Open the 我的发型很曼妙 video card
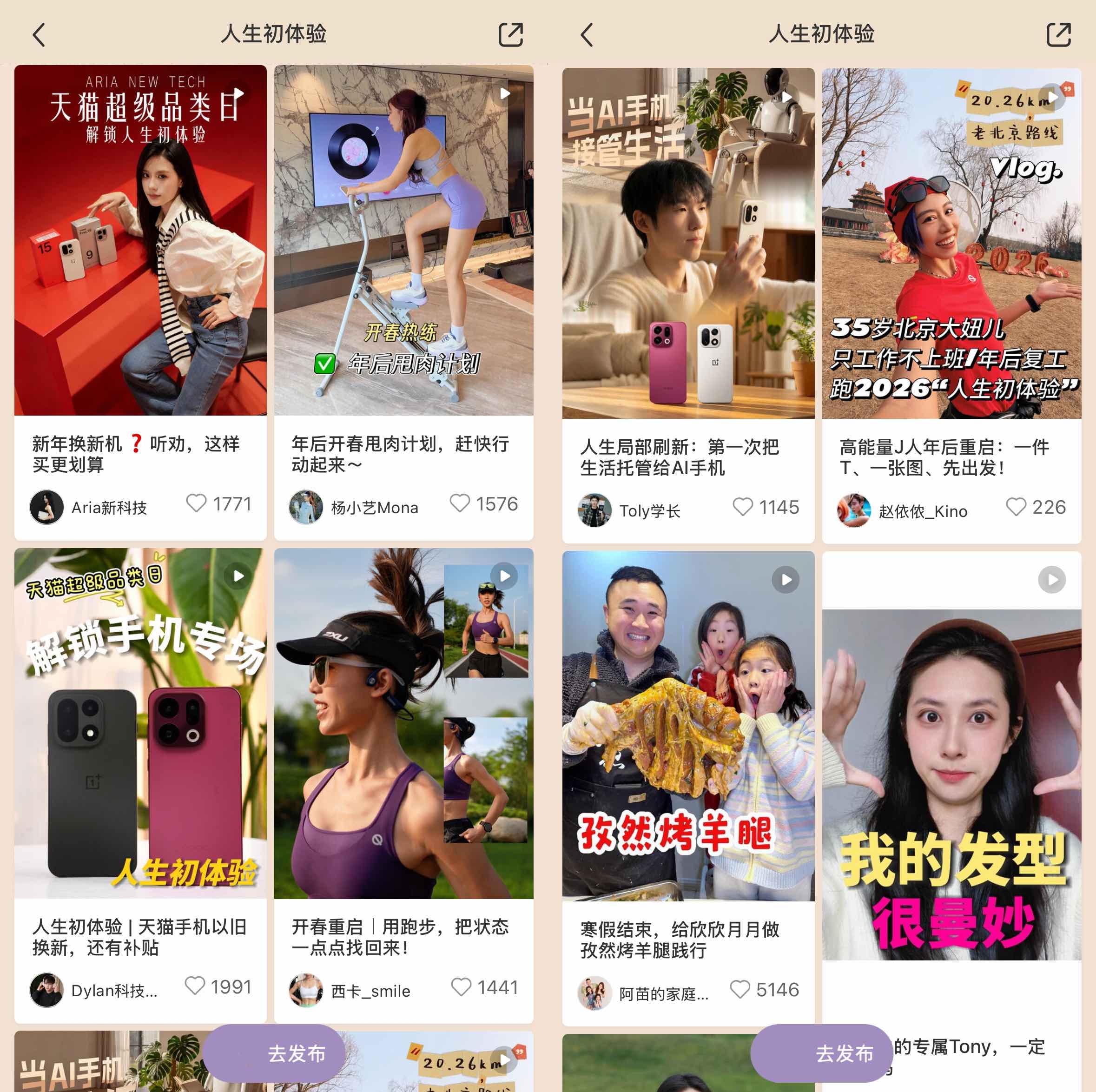This screenshot has height=1092, width=1096. coord(951,783)
